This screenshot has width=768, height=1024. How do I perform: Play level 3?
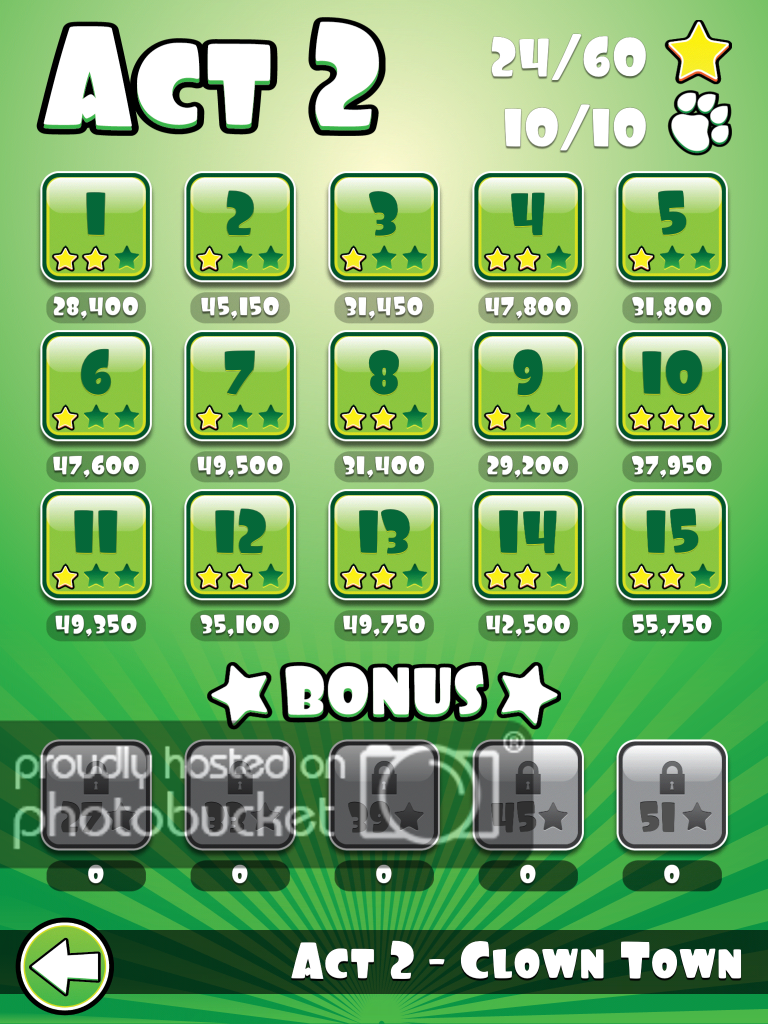[383, 227]
